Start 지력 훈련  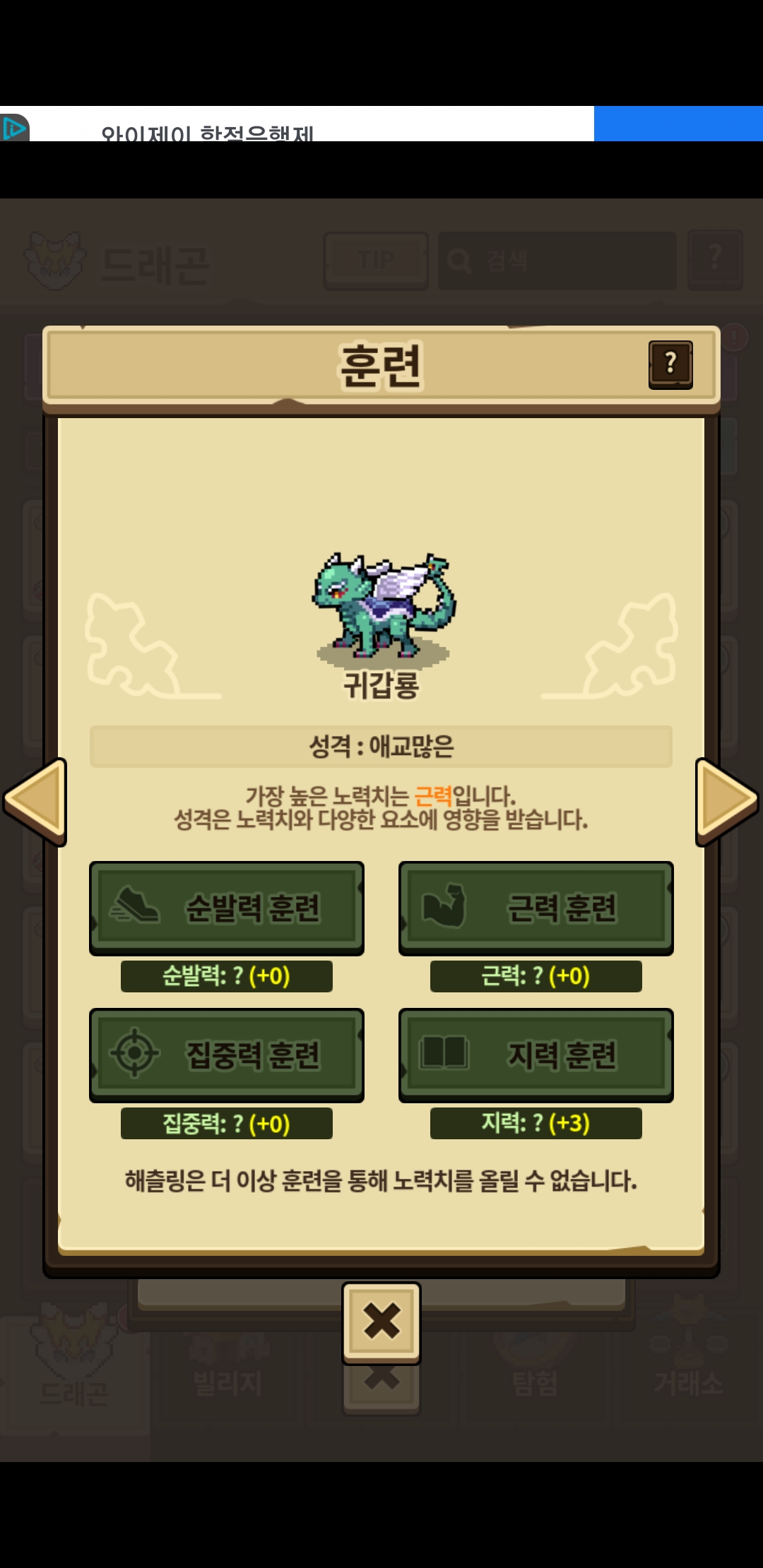tap(536, 1055)
